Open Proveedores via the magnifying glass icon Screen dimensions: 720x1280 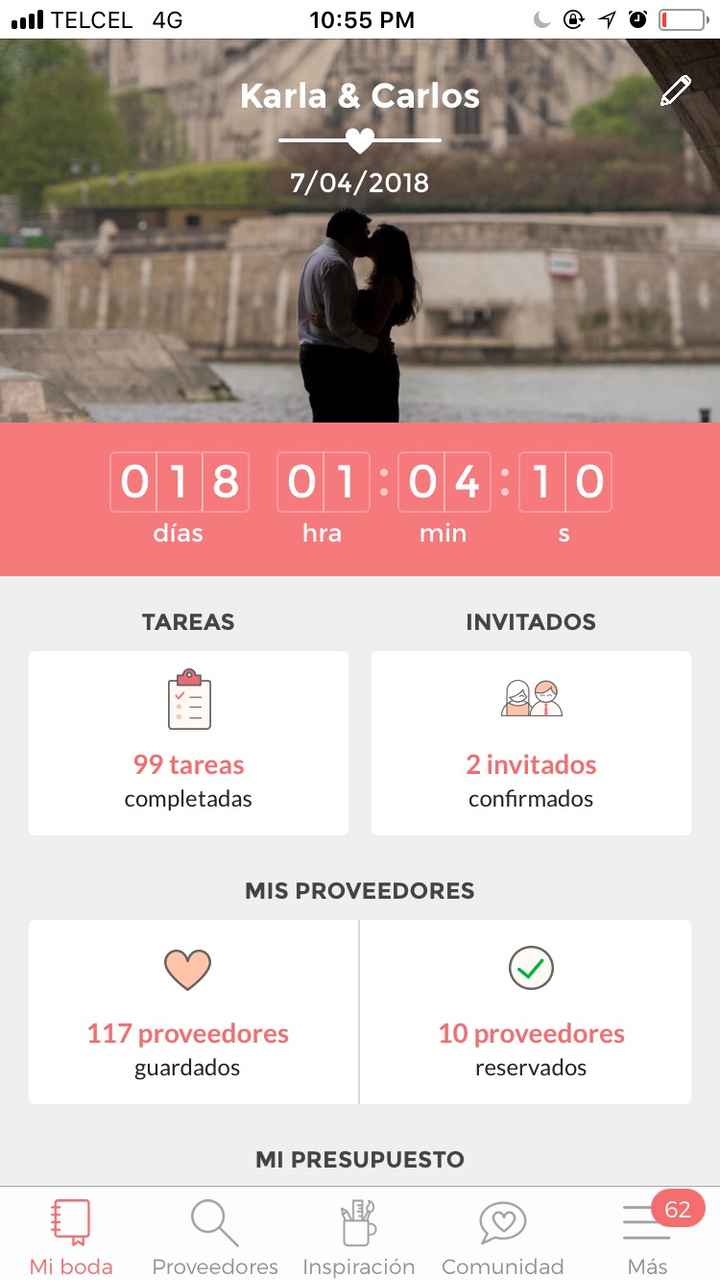tap(213, 1219)
